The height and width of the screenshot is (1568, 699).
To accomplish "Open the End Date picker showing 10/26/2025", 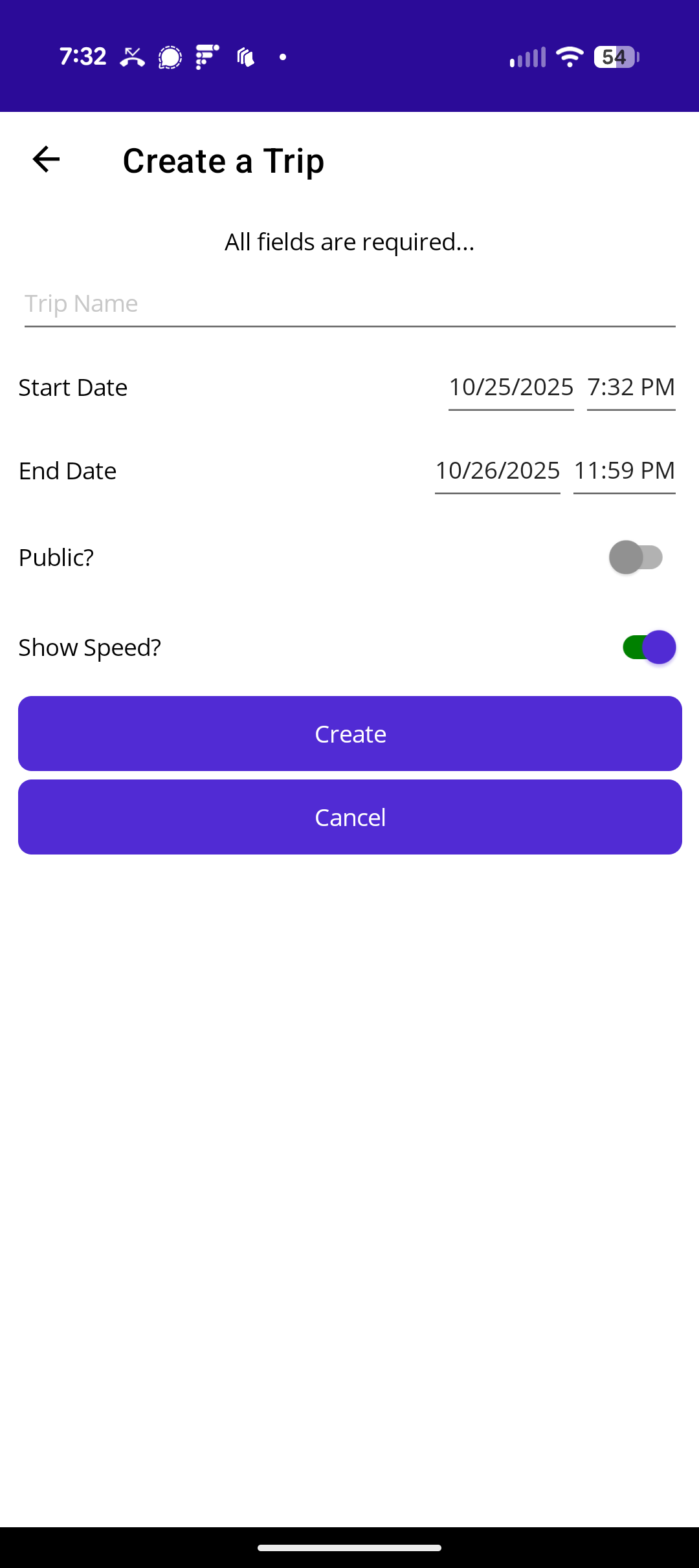I will tap(497, 471).
